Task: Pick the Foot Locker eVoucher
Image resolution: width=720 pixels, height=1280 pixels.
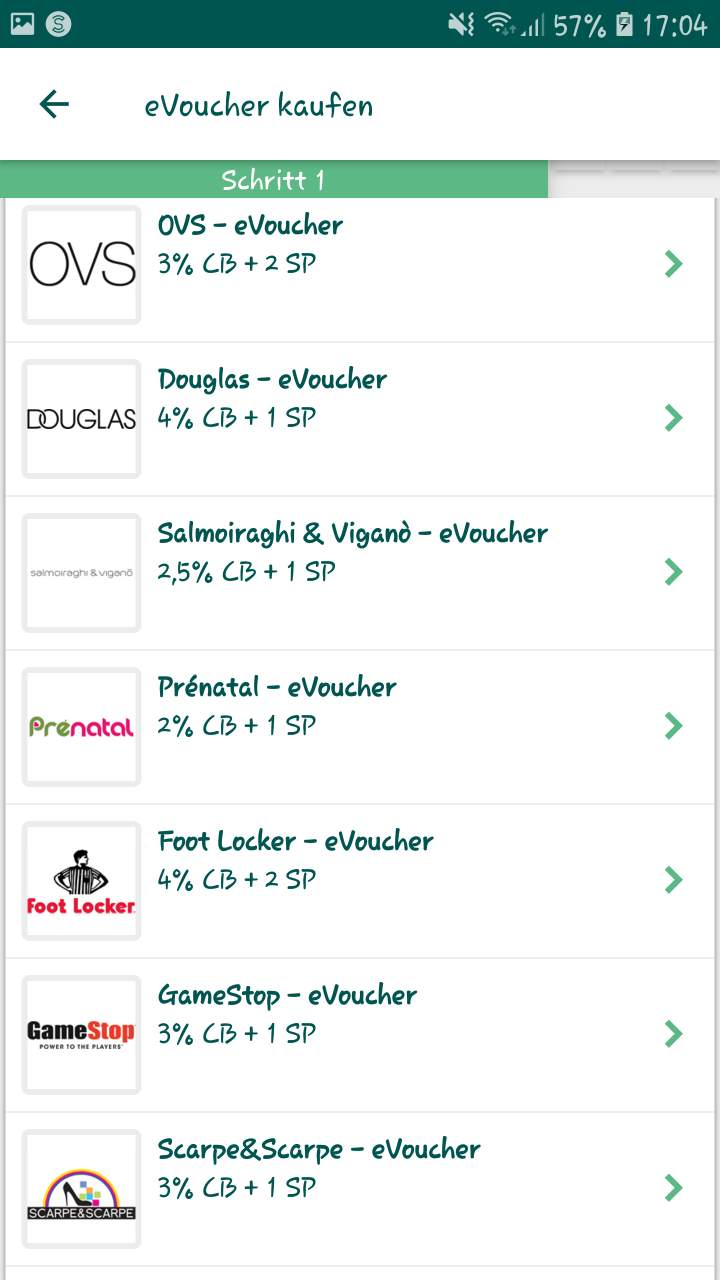Action: pyautogui.click(x=360, y=880)
